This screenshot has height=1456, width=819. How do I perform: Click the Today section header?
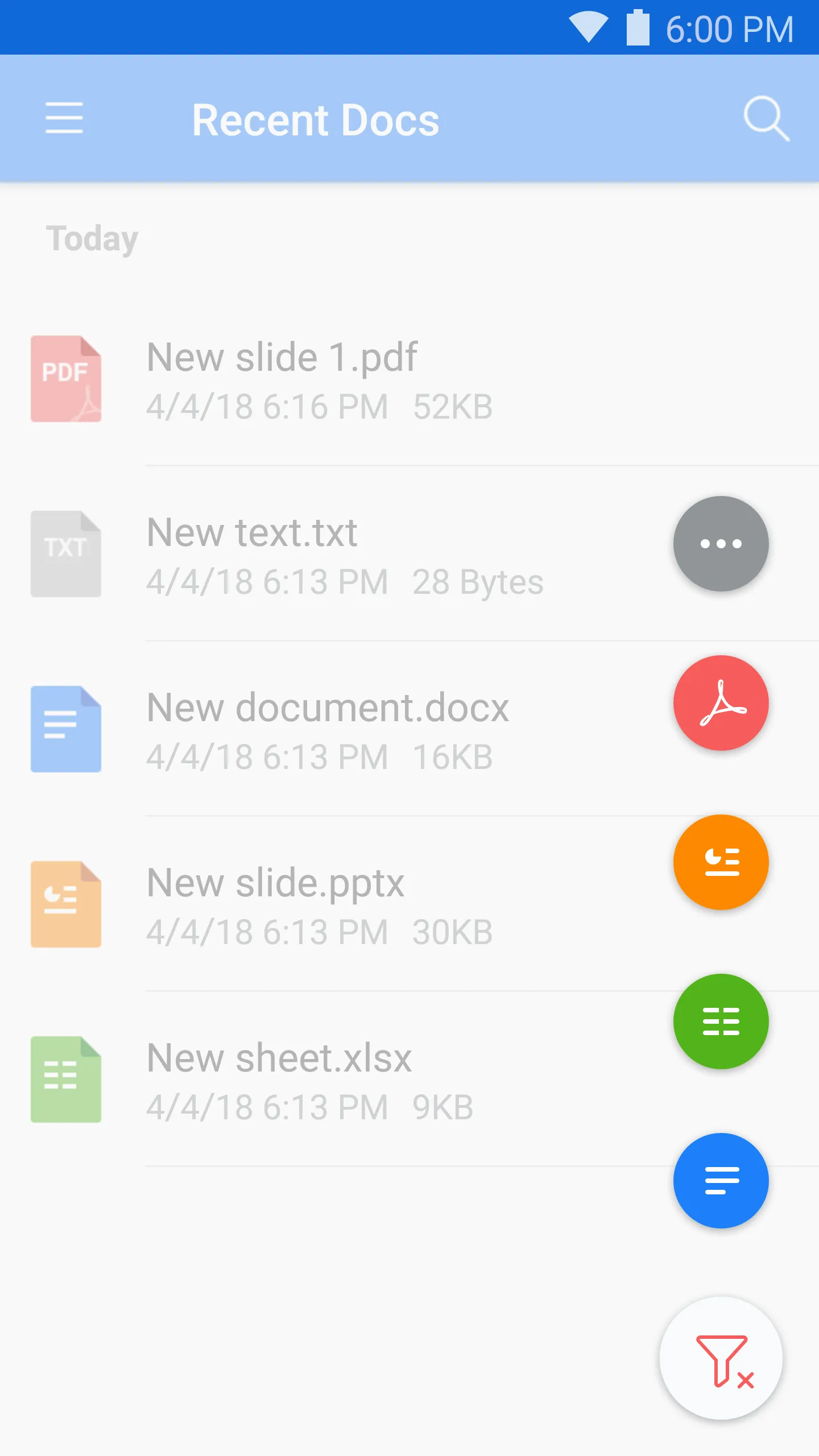click(92, 238)
